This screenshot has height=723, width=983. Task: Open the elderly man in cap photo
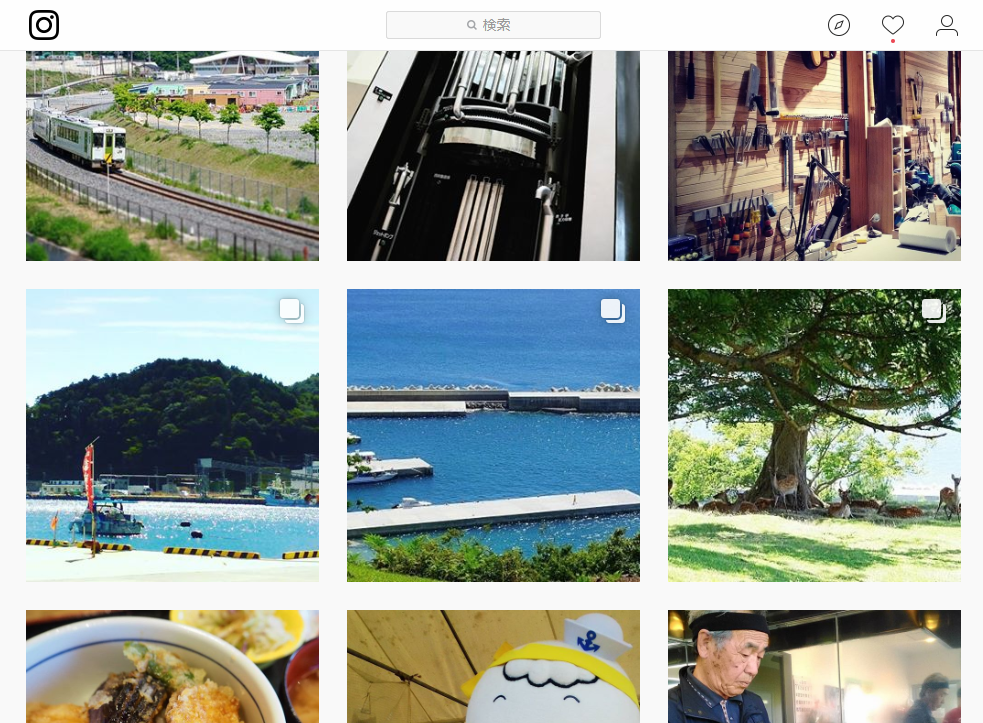pos(814,667)
